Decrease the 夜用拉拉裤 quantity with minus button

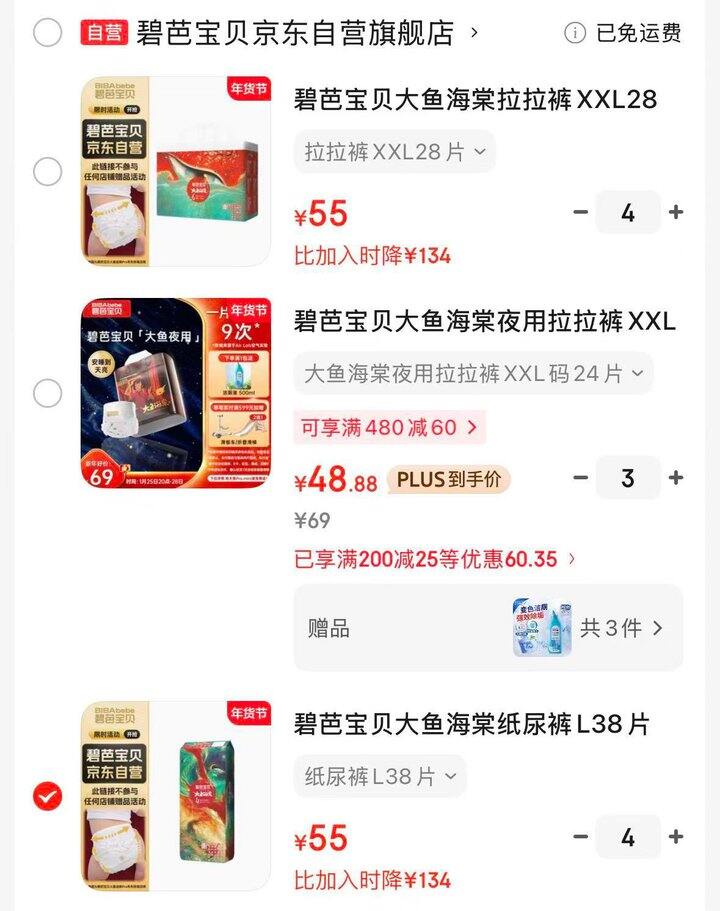coord(580,478)
